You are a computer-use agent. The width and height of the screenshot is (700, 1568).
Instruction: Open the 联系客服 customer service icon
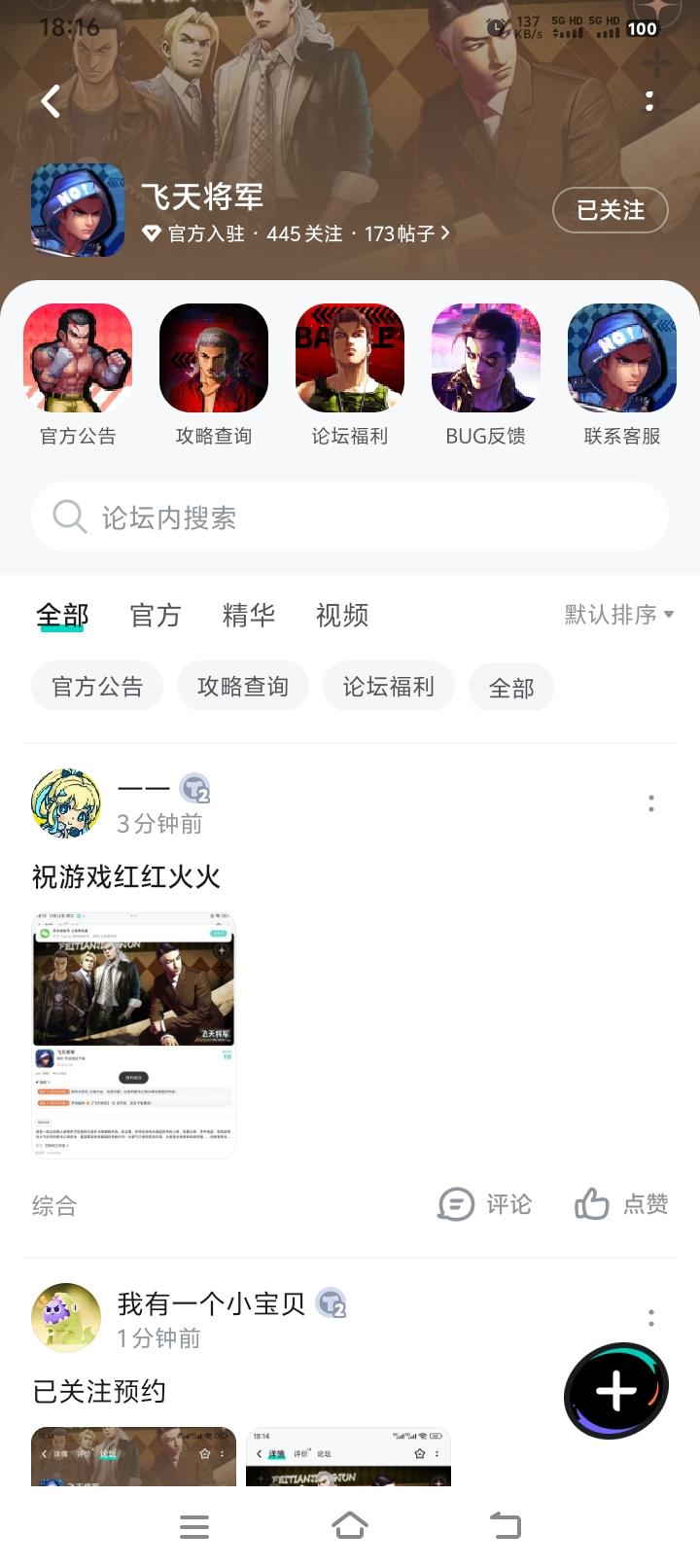(622, 357)
